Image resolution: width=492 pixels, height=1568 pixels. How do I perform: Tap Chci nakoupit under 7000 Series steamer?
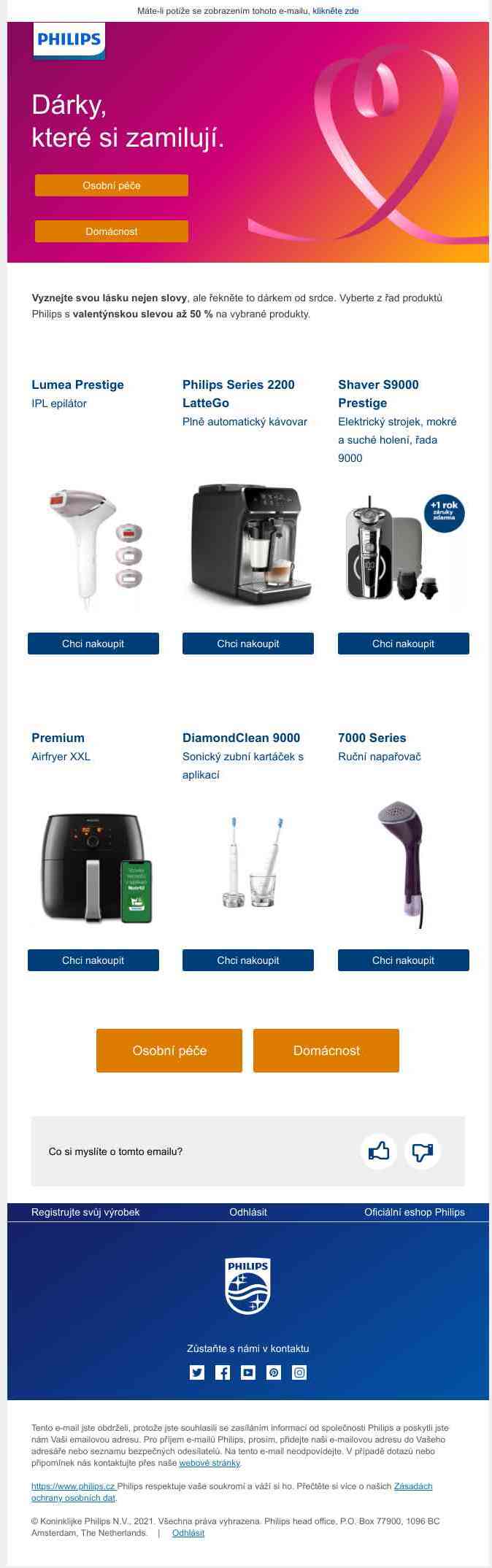pyautogui.click(x=403, y=960)
